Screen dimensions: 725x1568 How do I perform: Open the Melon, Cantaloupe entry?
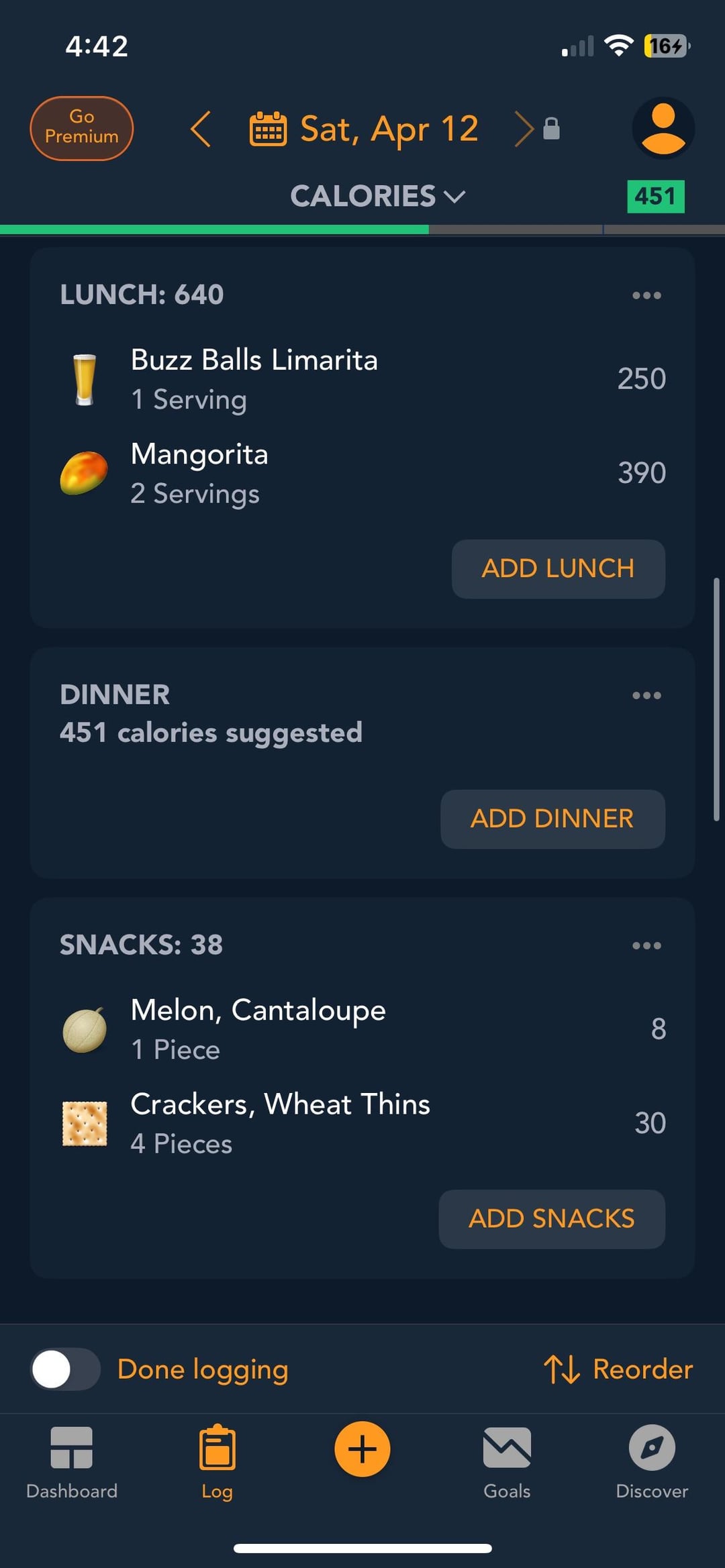pyautogui.click(x=362, y=1029)
